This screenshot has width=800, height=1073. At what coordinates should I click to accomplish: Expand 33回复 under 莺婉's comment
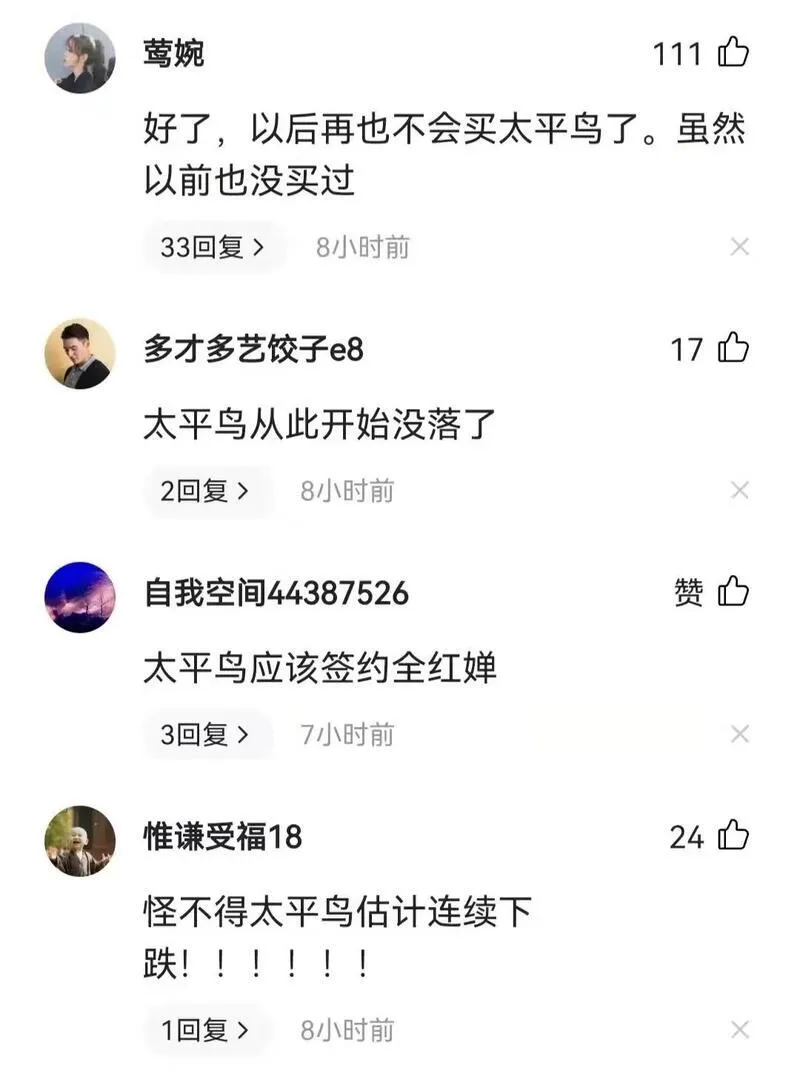pyautogui.click(x=212, y=247)
